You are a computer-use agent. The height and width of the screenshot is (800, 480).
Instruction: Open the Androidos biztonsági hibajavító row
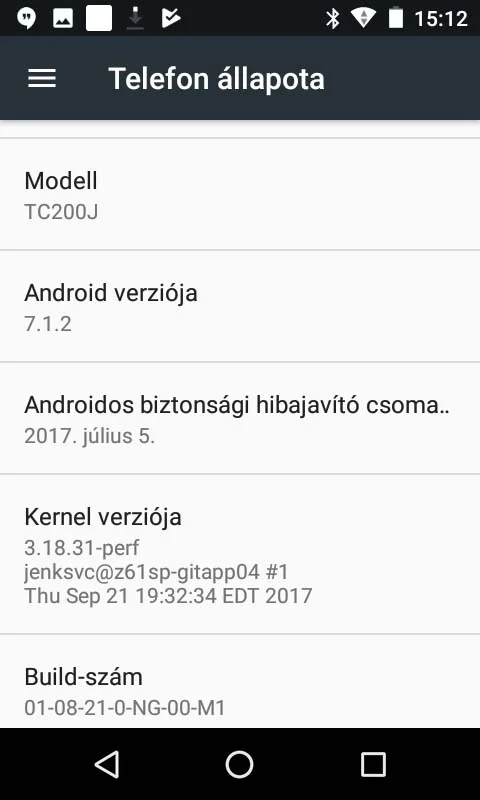point(240,418)
